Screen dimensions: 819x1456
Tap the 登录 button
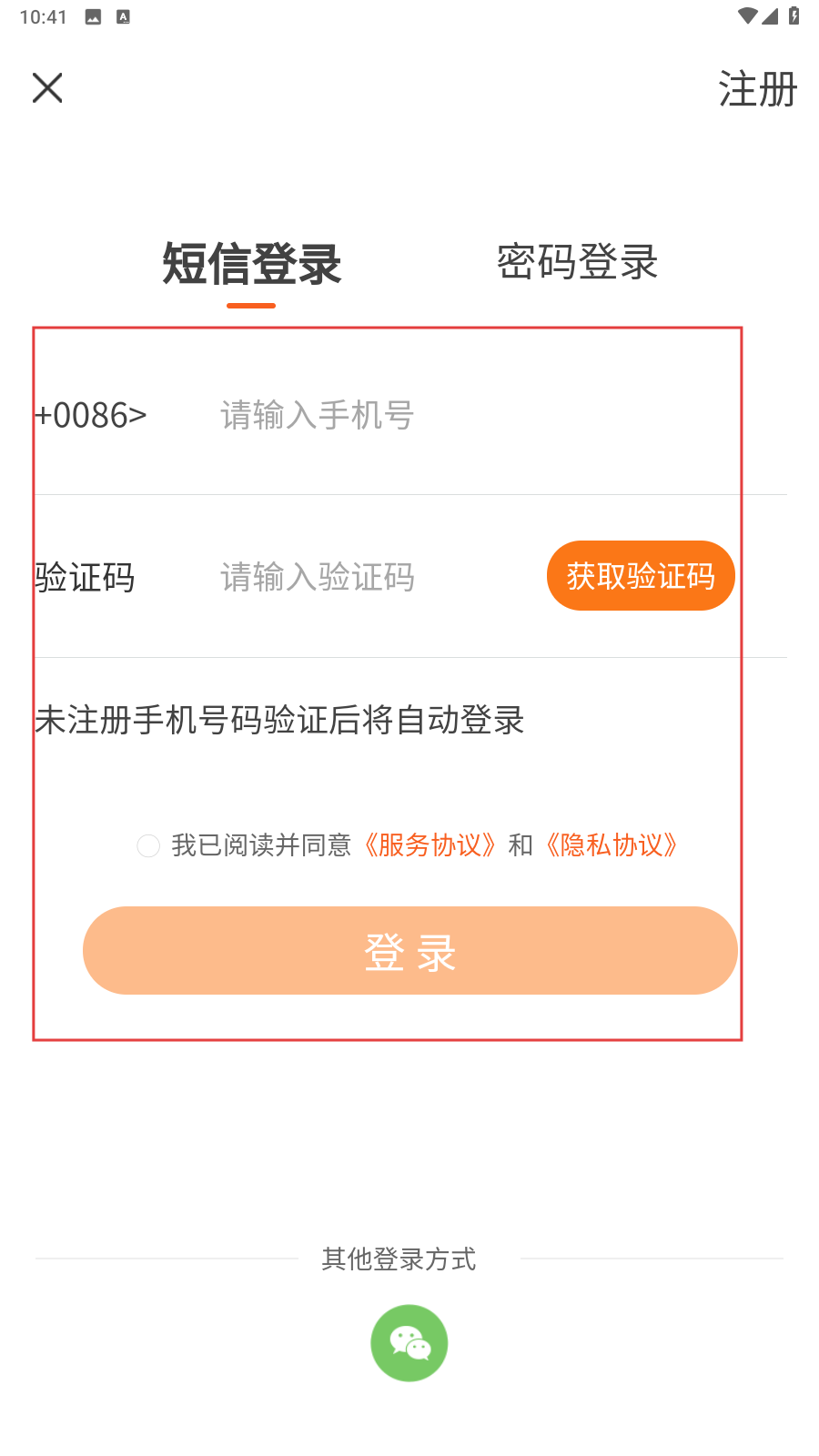click(x=410, y=951)
